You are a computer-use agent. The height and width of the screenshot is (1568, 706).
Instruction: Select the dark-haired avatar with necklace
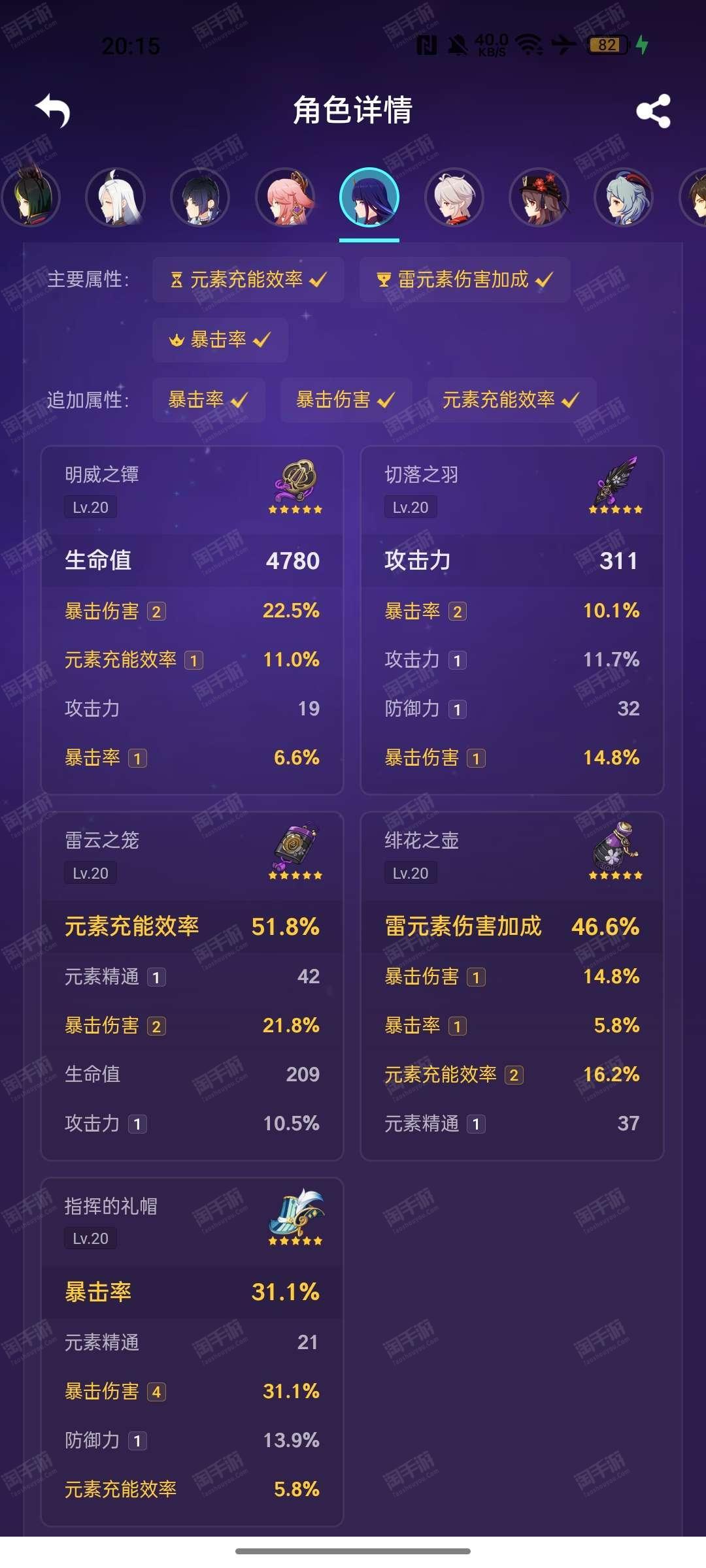coord(200,197)
